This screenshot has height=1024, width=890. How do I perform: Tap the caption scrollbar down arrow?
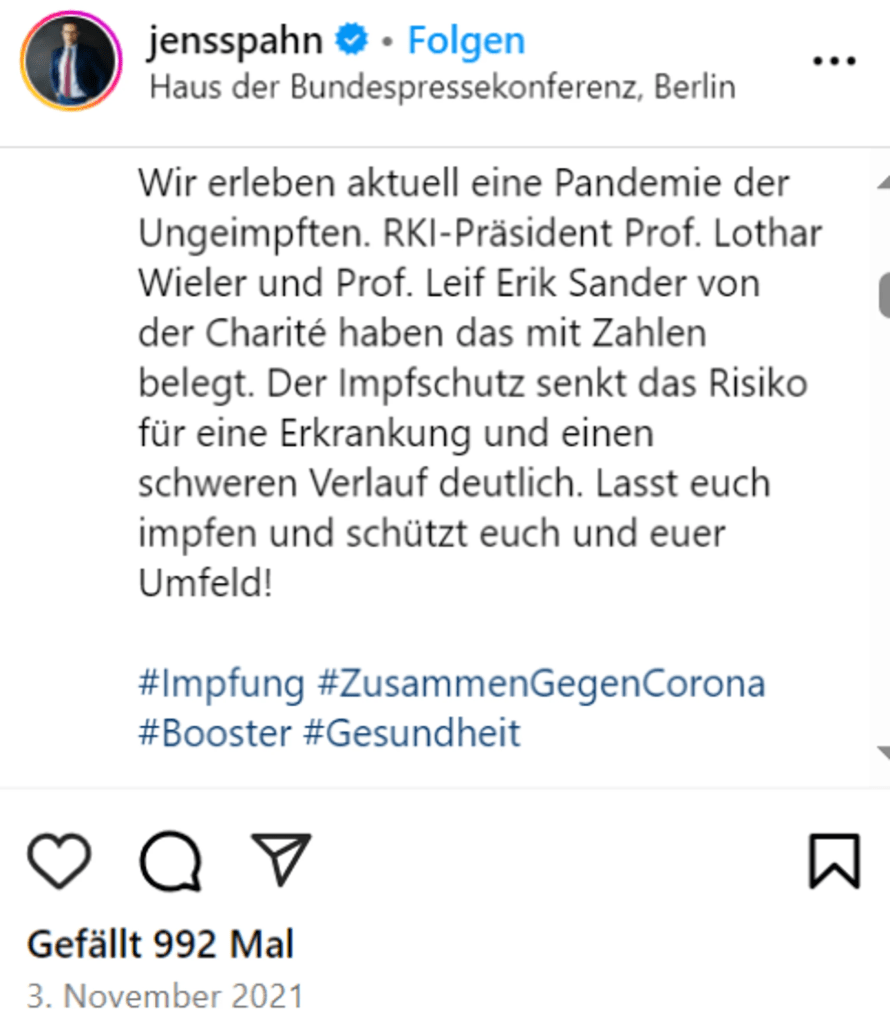click(882, 751)
